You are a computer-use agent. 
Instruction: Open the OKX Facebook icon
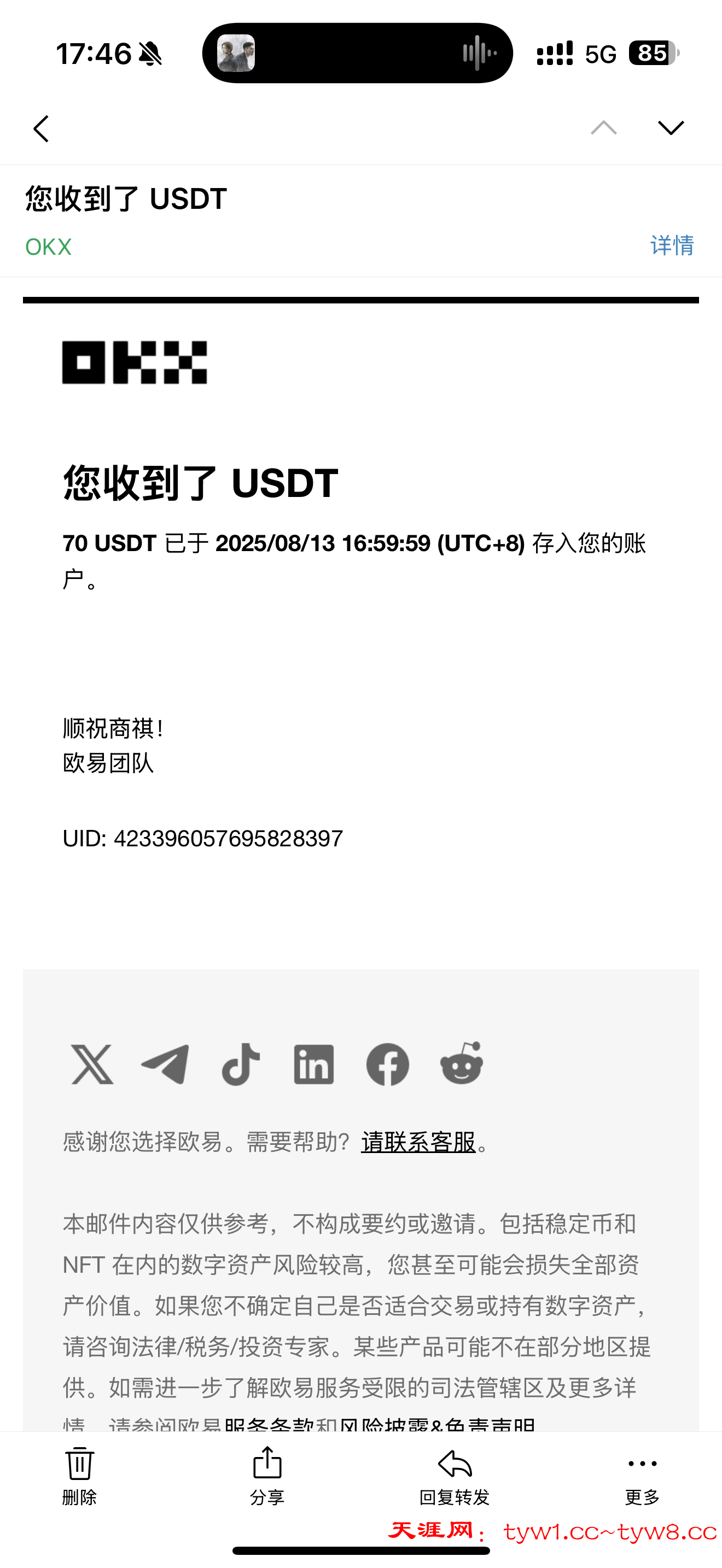click(387, 1064)
